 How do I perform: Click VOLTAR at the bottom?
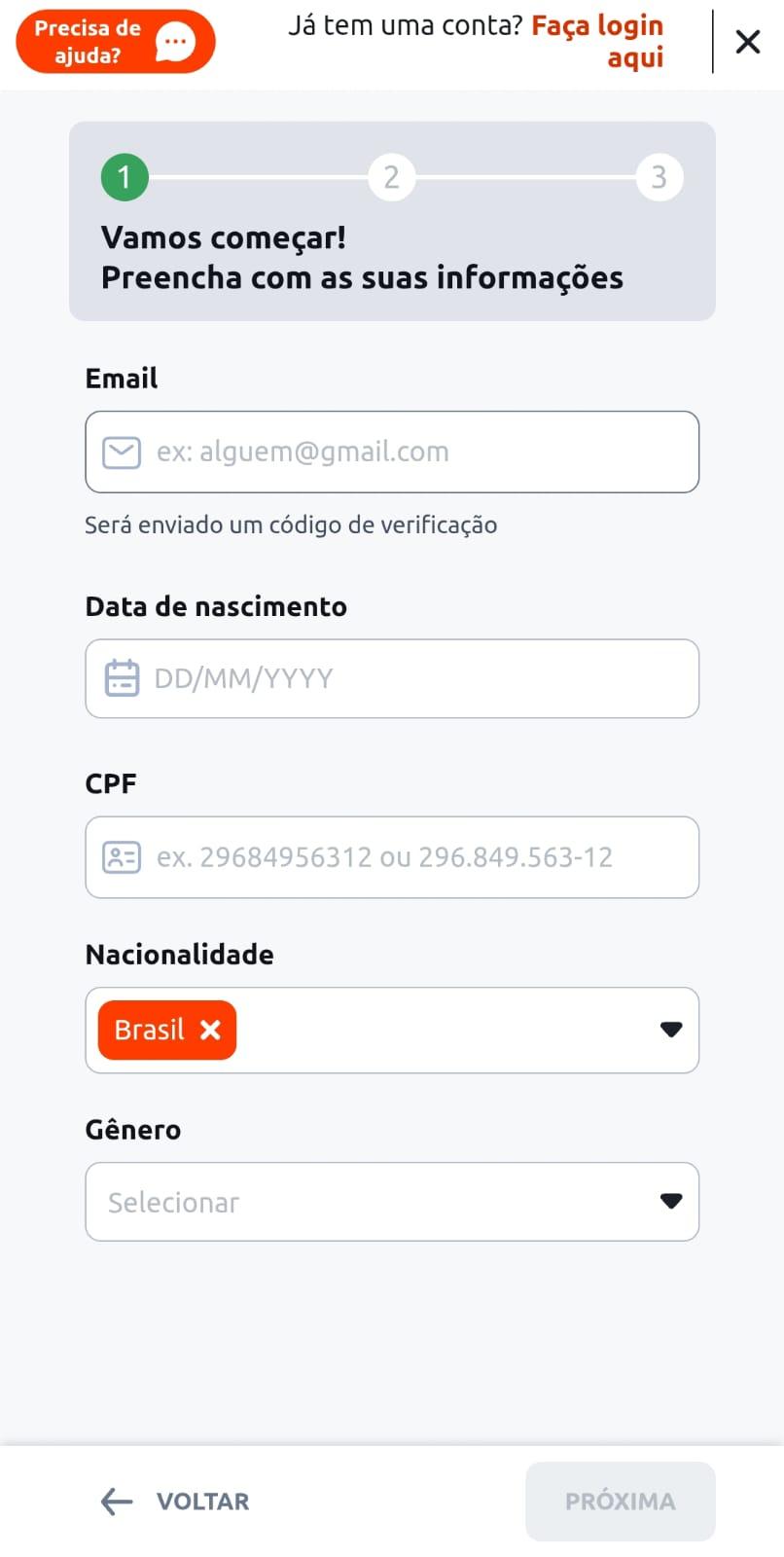(x=201, y=1502)
